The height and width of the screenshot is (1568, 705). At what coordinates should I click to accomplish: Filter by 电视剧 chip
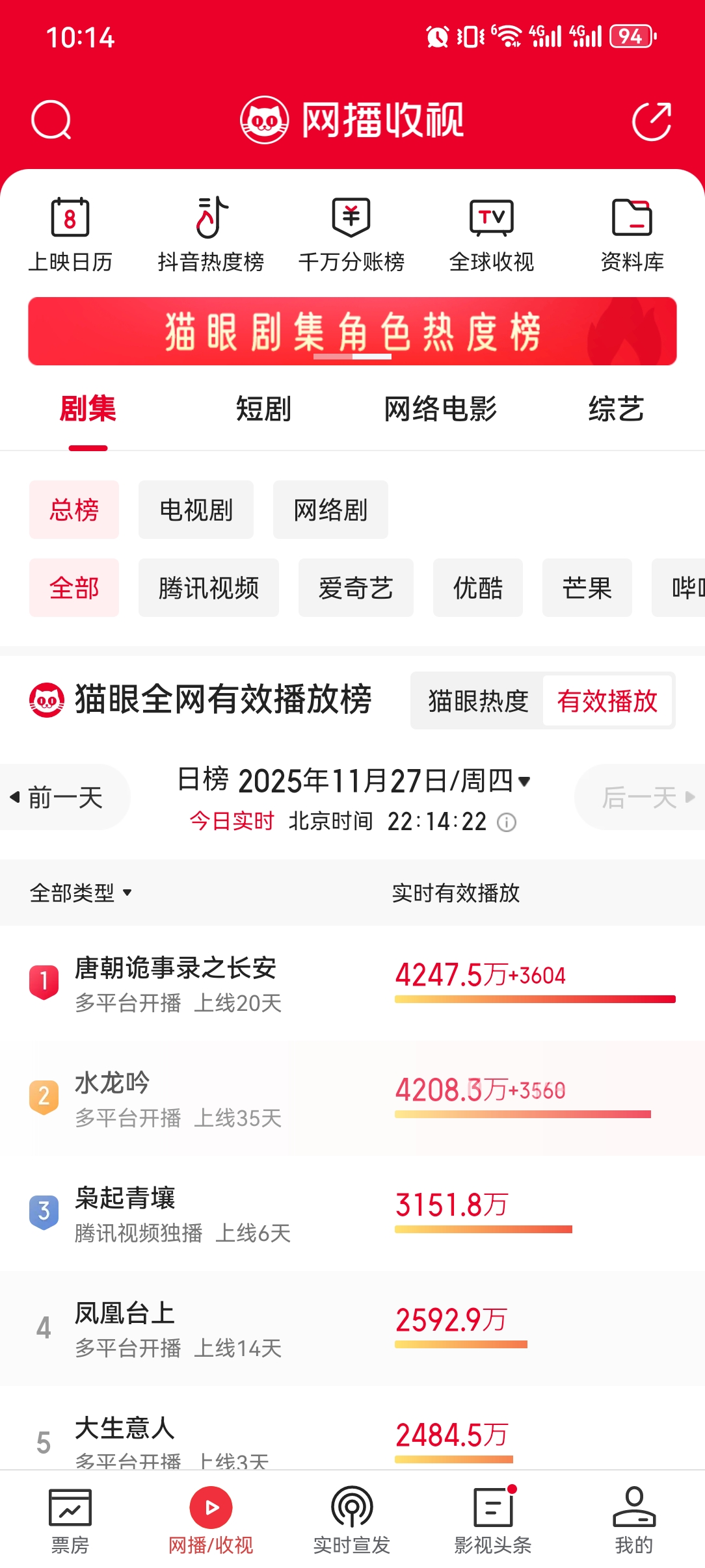[x=196, y=510]
